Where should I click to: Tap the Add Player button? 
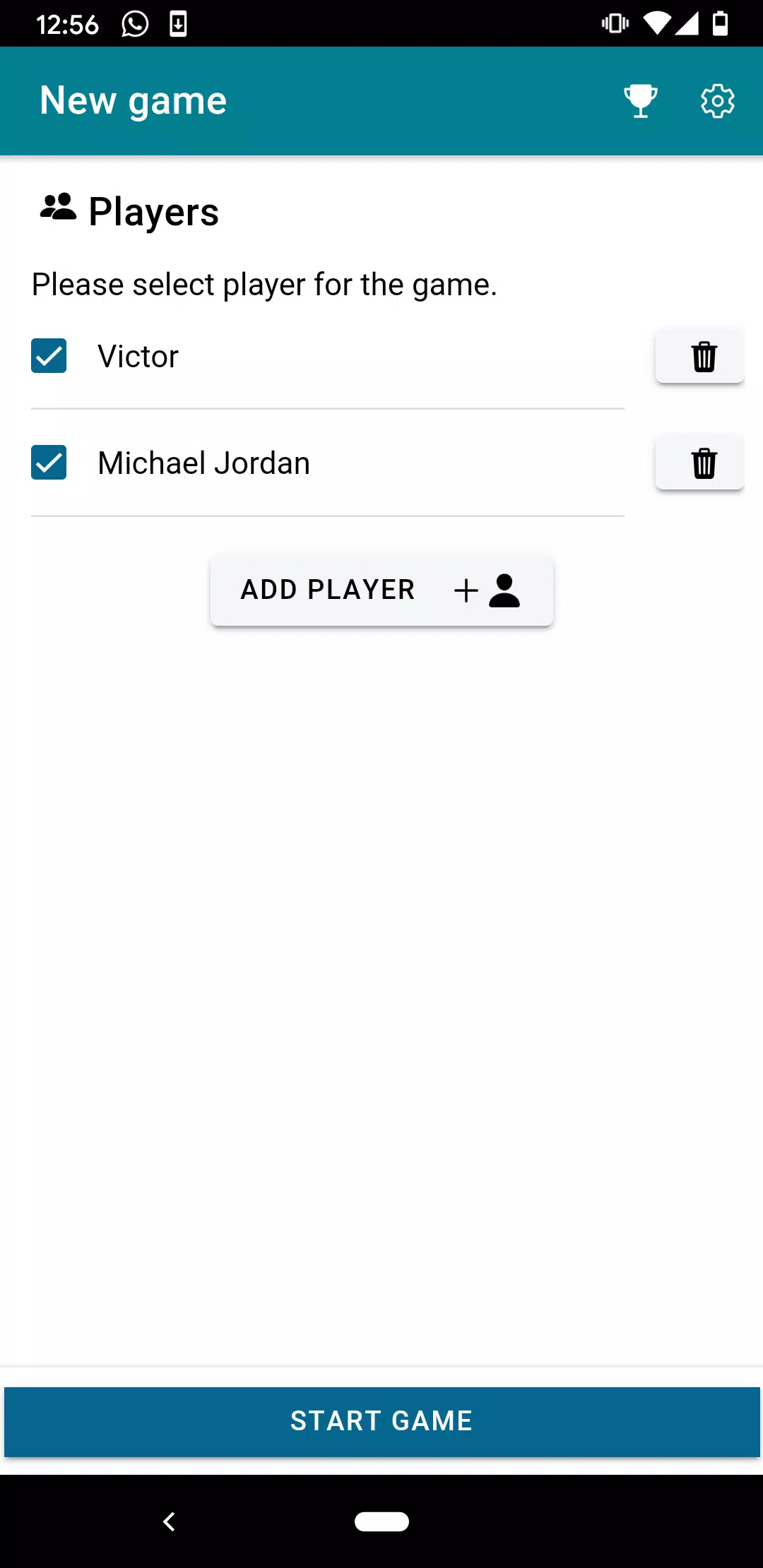click(381, 590)
